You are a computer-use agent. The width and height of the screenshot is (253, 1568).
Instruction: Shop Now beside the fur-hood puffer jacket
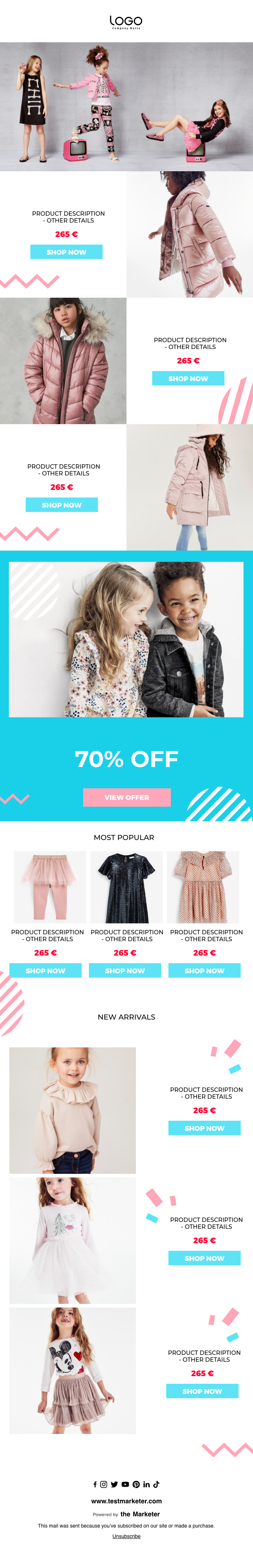pyautogui.click(x=188, y=378)
